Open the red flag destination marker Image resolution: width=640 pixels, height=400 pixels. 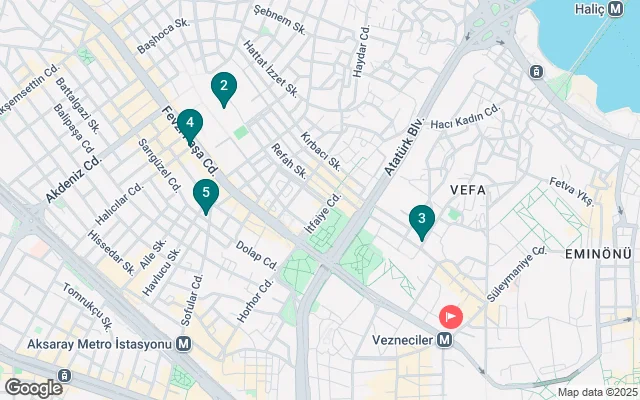tap(451, 318)
